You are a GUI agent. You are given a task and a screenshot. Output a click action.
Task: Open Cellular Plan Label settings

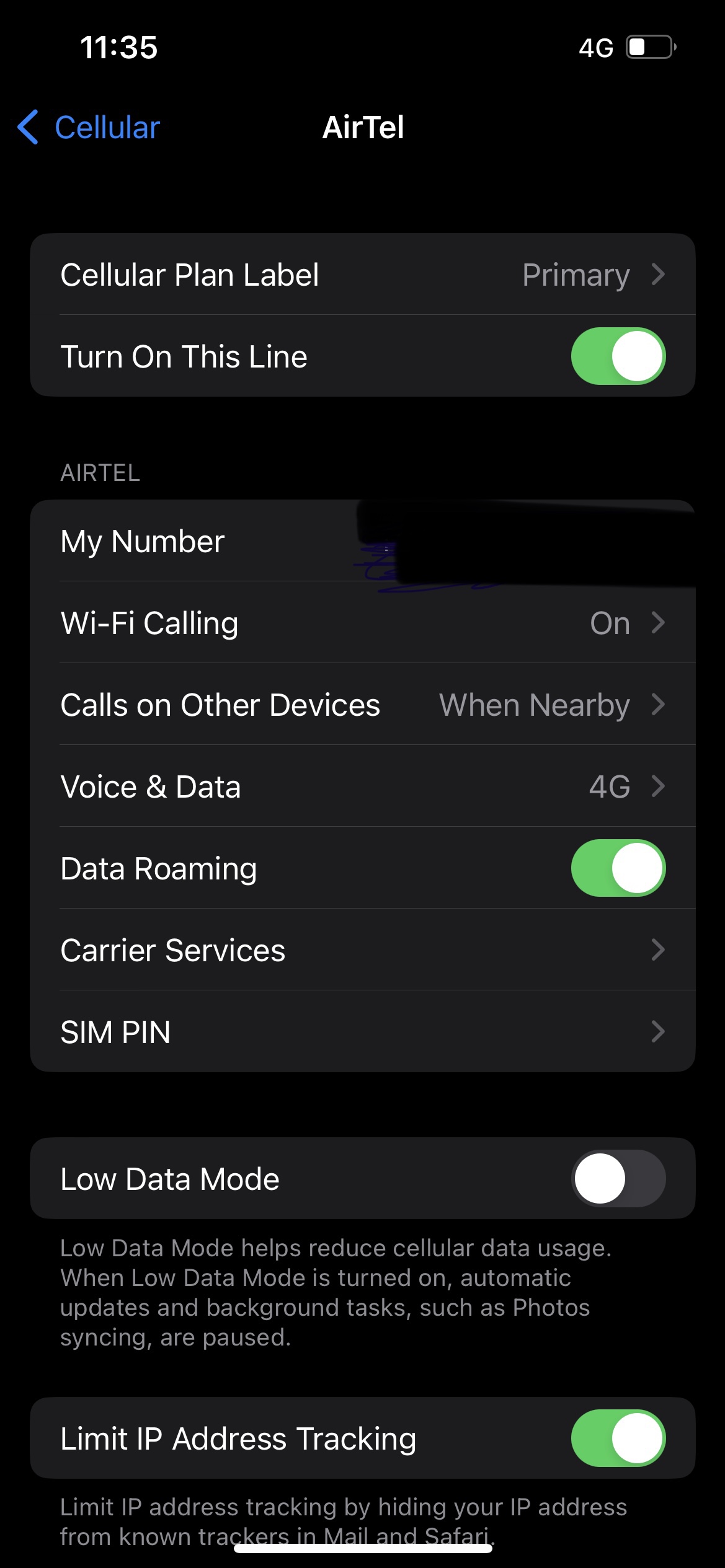point(362,275)
